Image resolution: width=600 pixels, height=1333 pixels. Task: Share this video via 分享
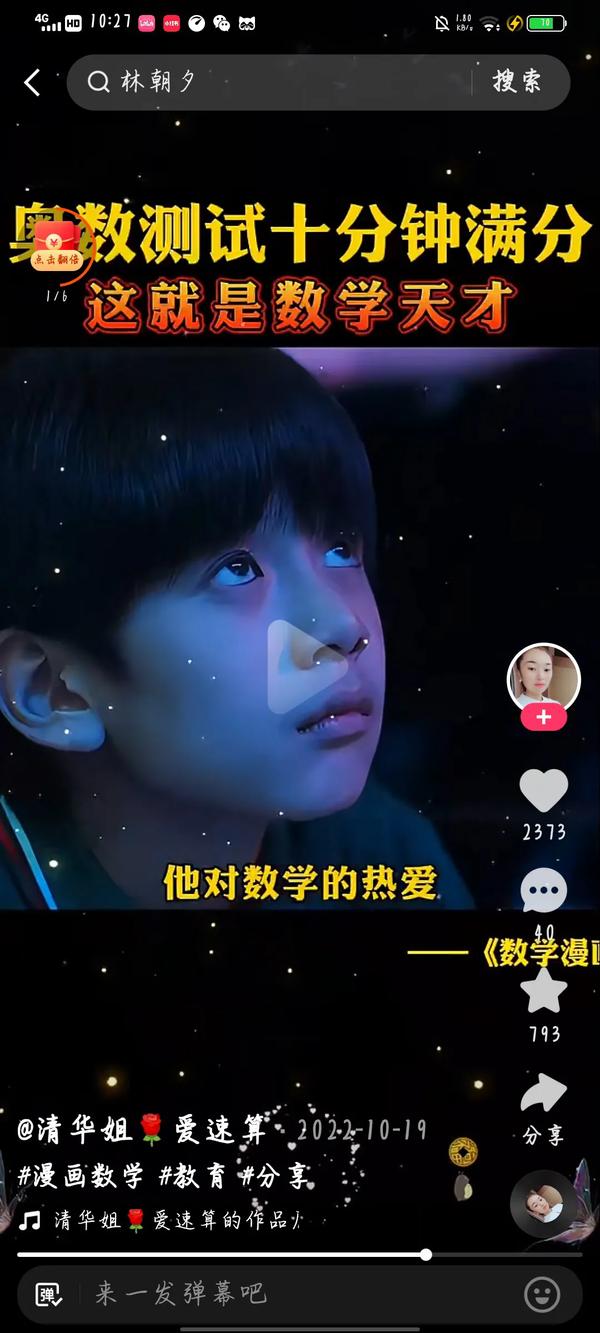point(543,1095)
